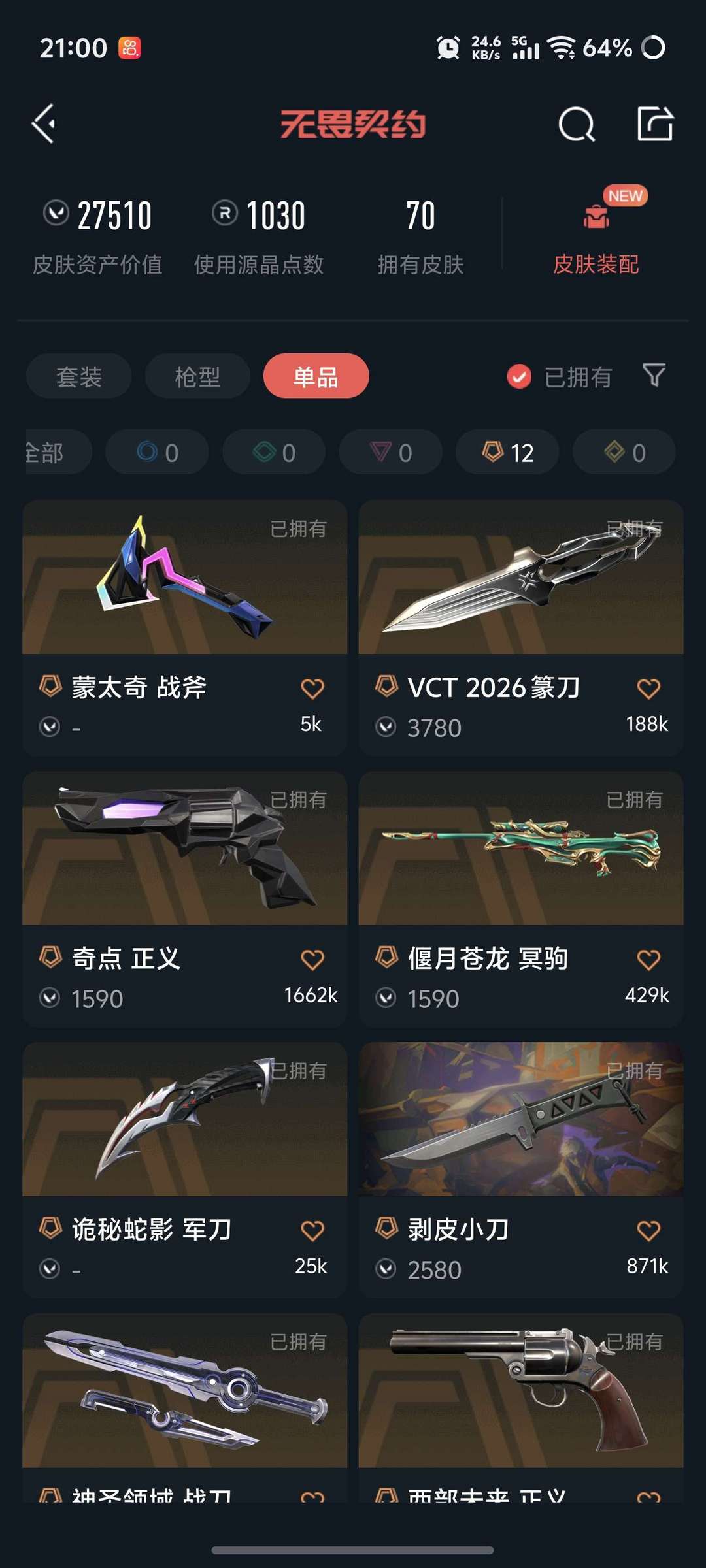Like the 偃月苍龙 冥驹 skin
706x1568 pixels.
point(648,959)
